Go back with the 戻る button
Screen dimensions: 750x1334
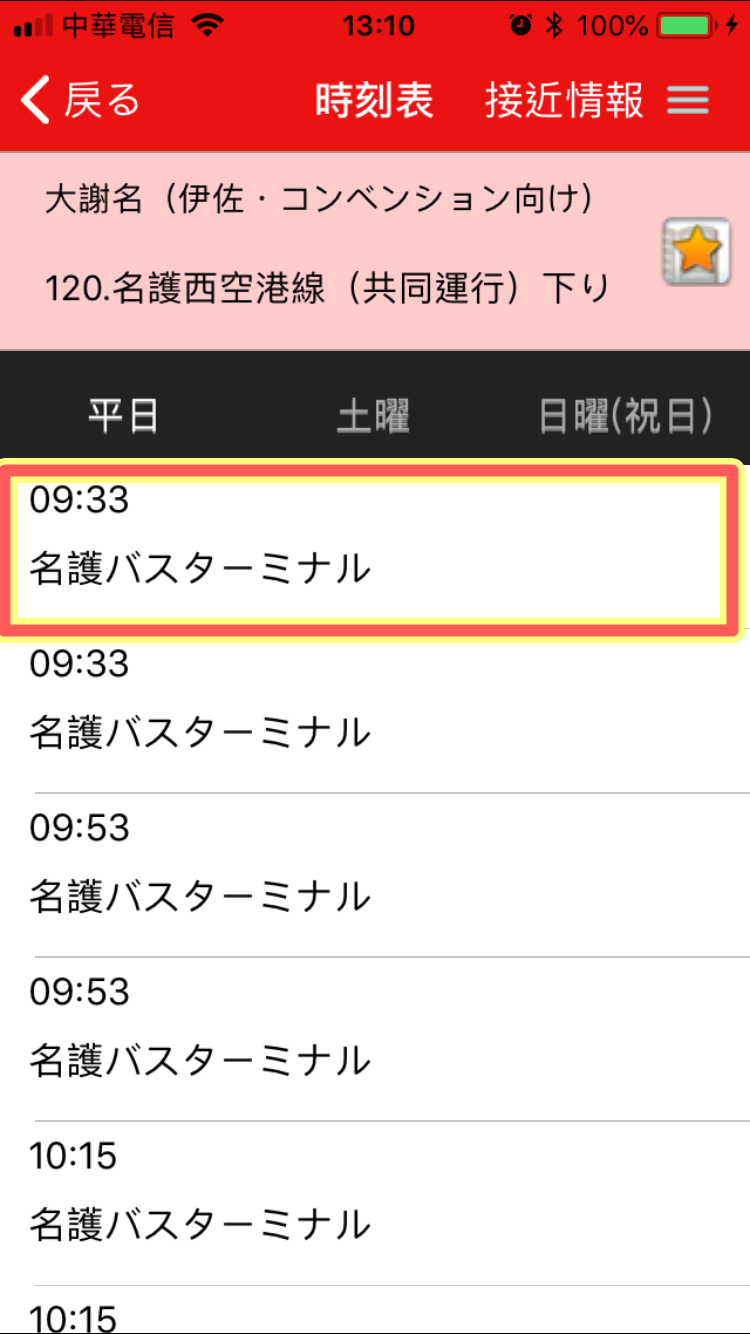point(80,101)
